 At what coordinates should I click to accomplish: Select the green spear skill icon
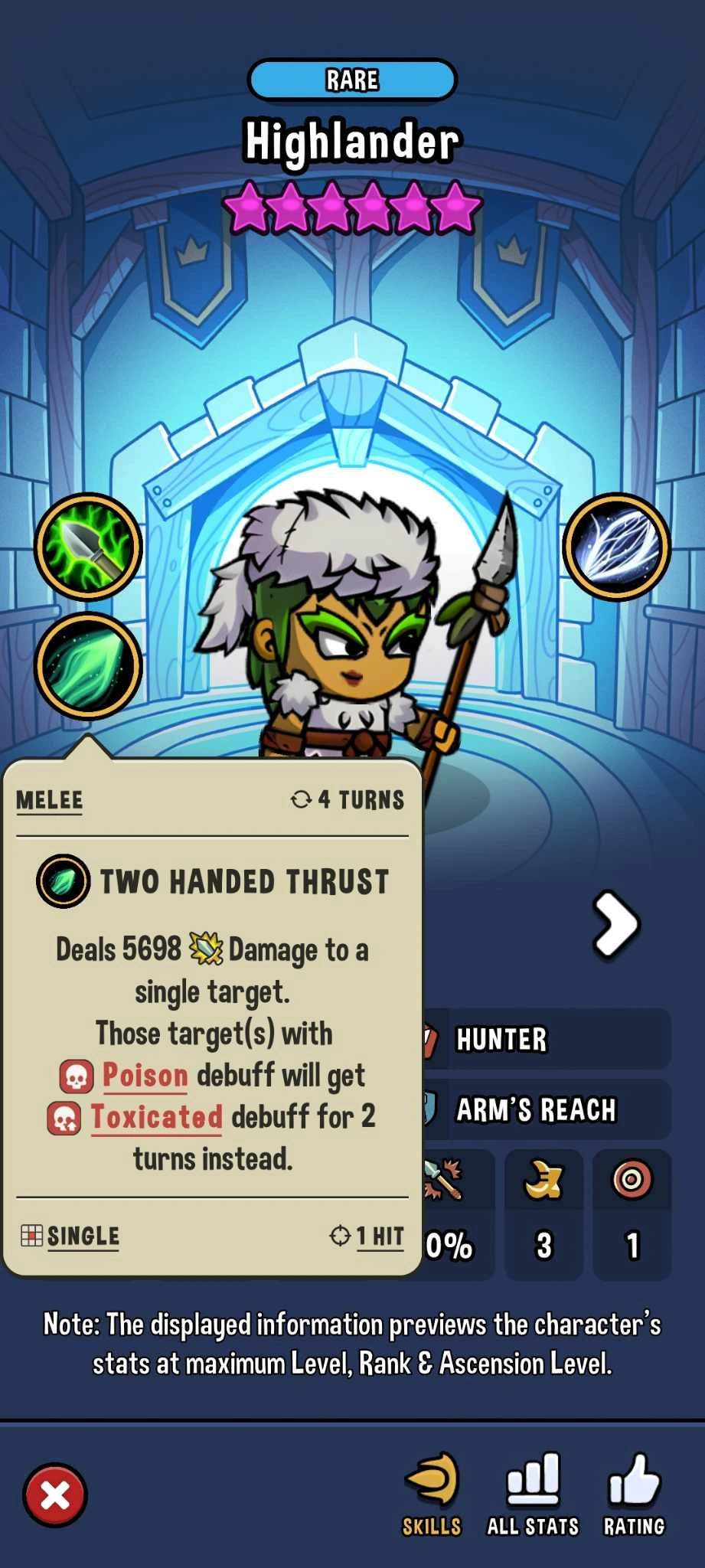point(89,547)
